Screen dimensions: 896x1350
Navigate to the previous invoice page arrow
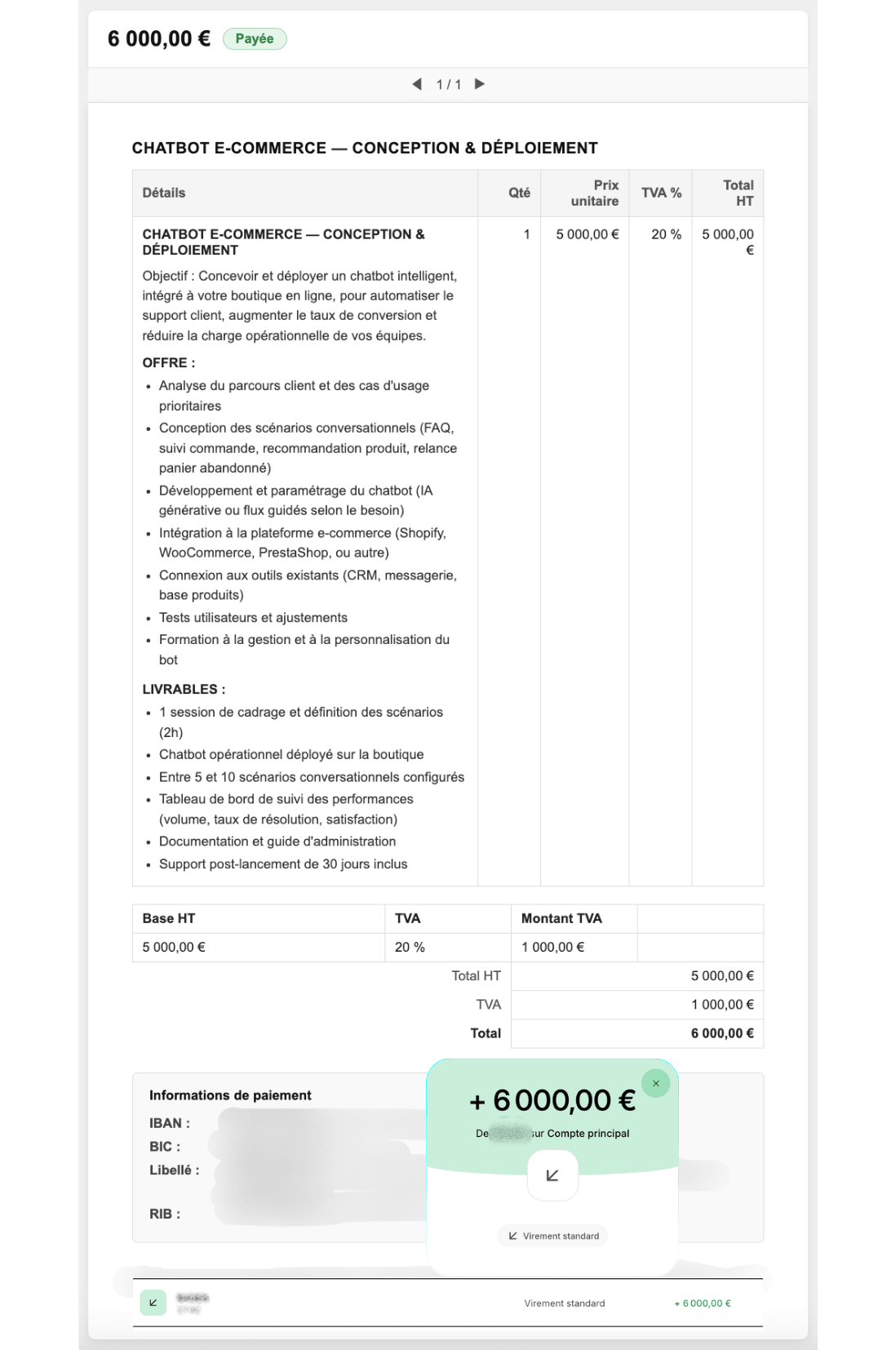[417, 82]
